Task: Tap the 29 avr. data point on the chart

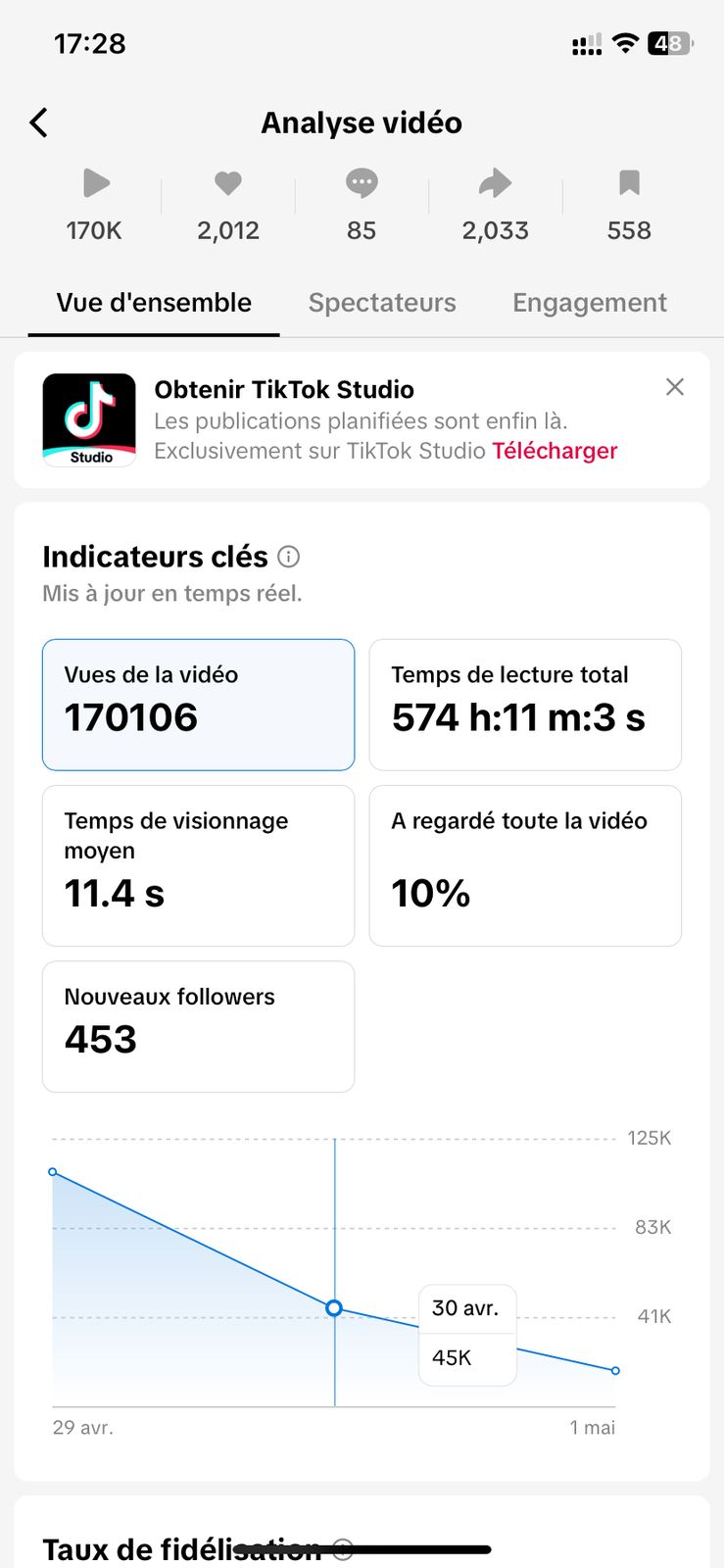Action: (x=53, y=1172)
